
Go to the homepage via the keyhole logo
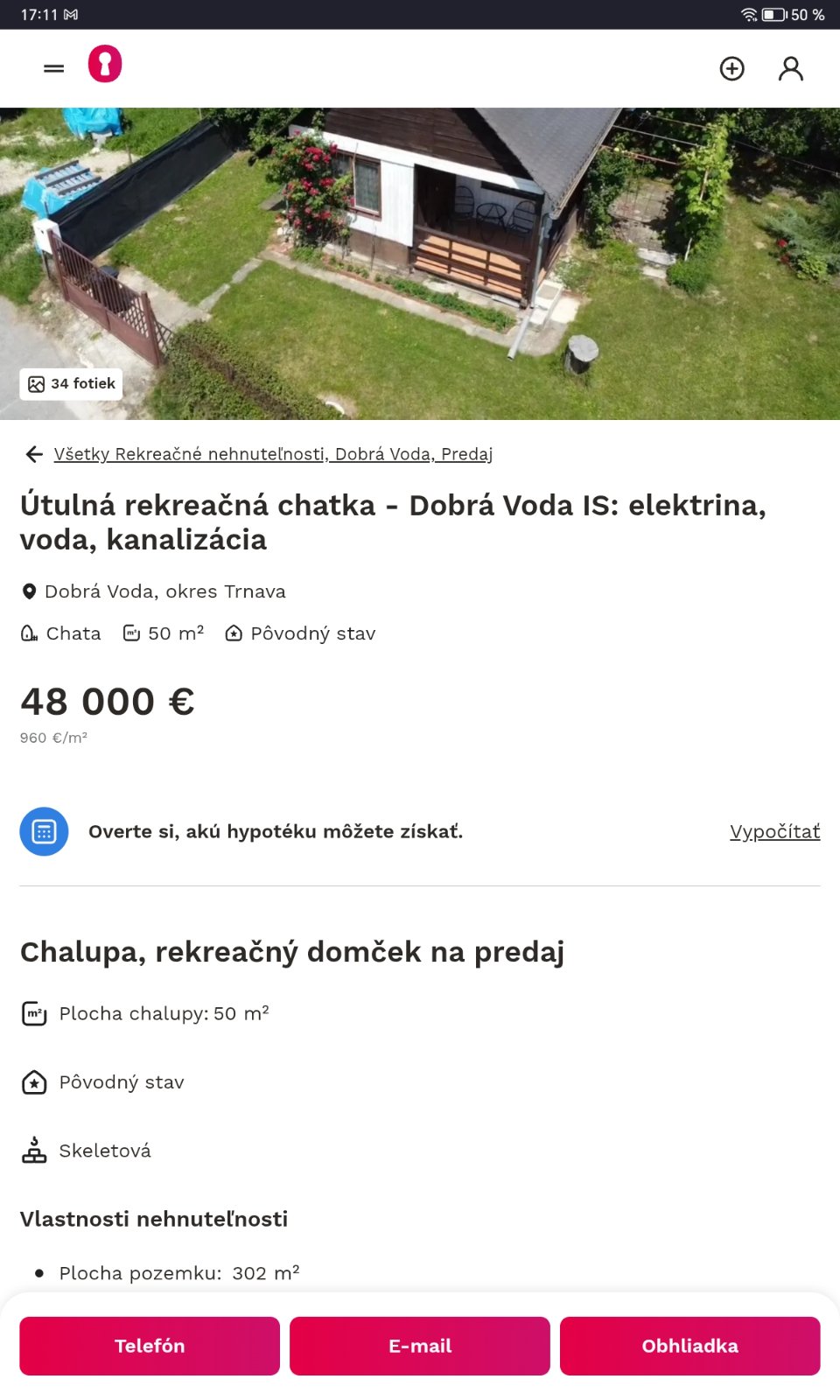click(105, 65)
